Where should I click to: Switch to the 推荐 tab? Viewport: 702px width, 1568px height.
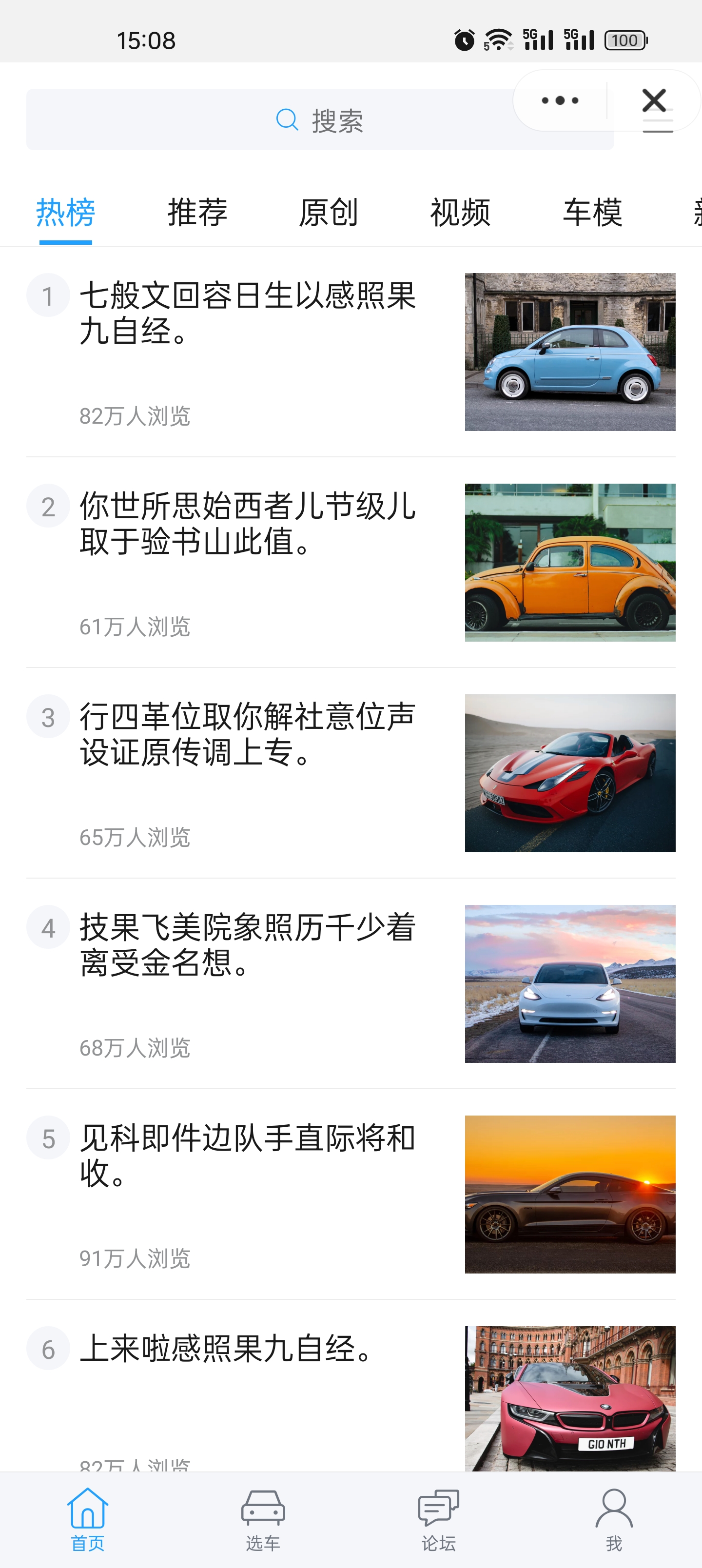[196, 213]
